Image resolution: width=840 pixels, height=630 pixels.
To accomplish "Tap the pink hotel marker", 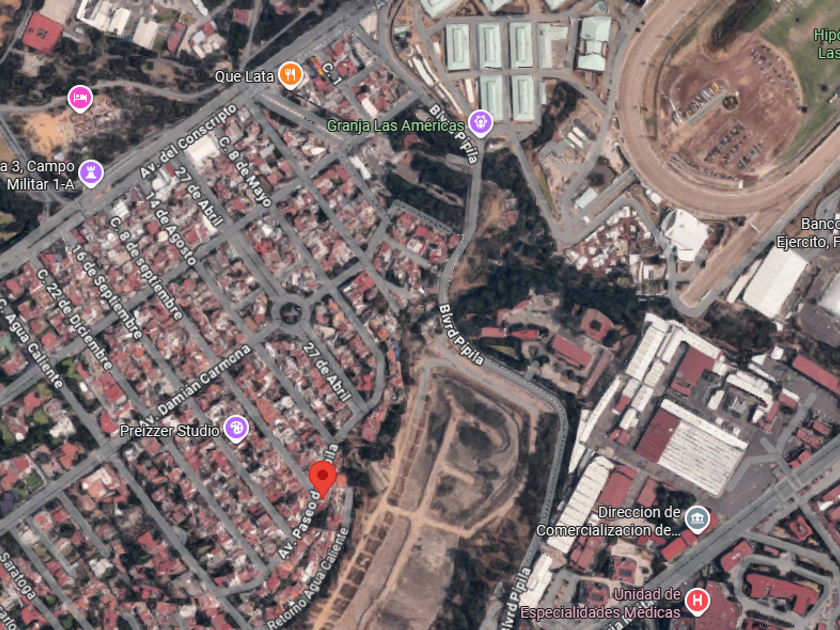I will click(x=80, y=99).
